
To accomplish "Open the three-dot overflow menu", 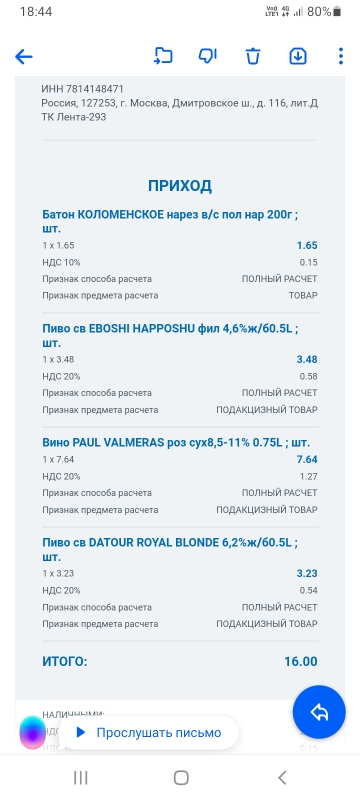I will click(x=341, y=56).
